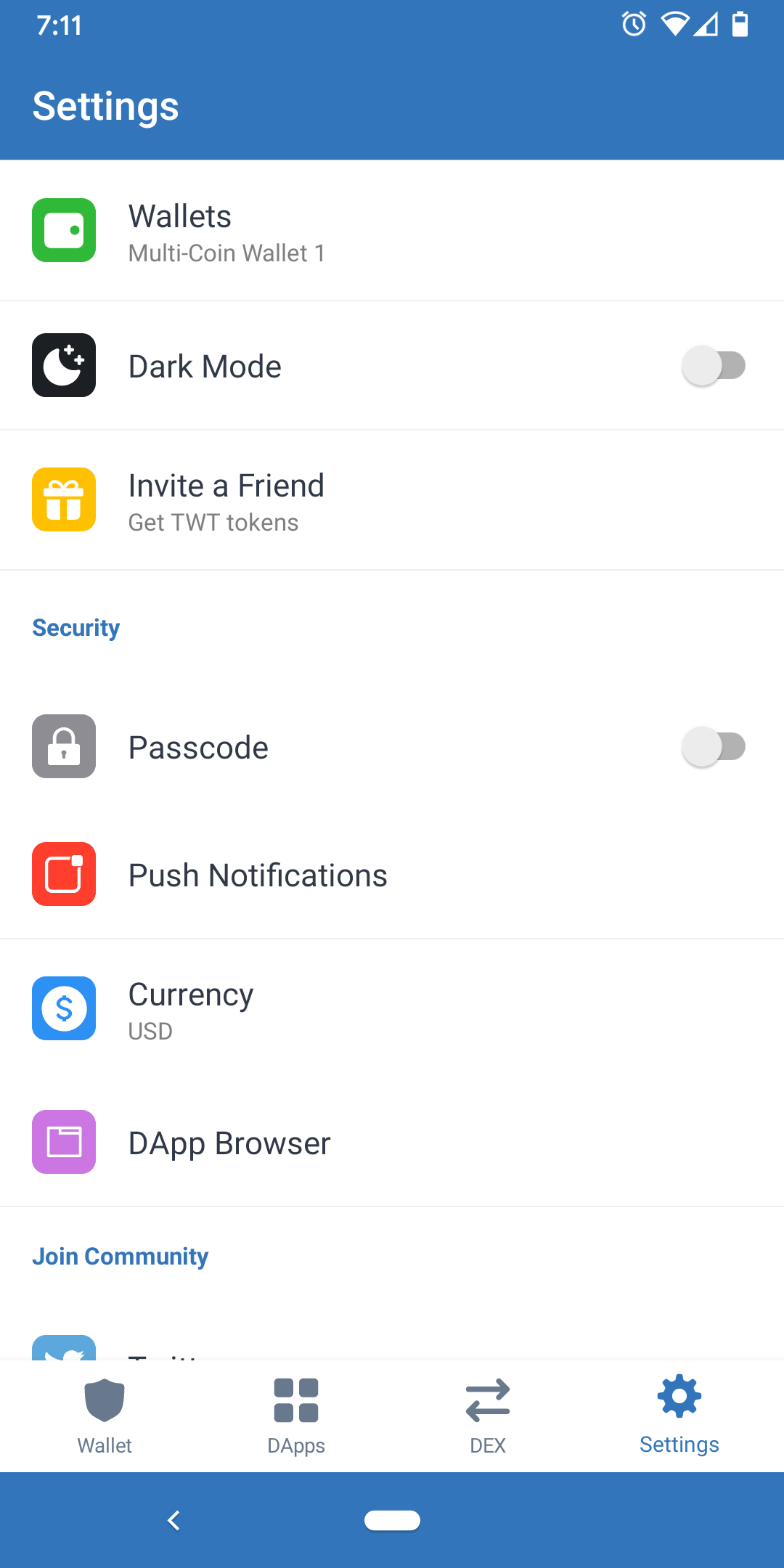Tap the system home pill

click(392, 1520)
